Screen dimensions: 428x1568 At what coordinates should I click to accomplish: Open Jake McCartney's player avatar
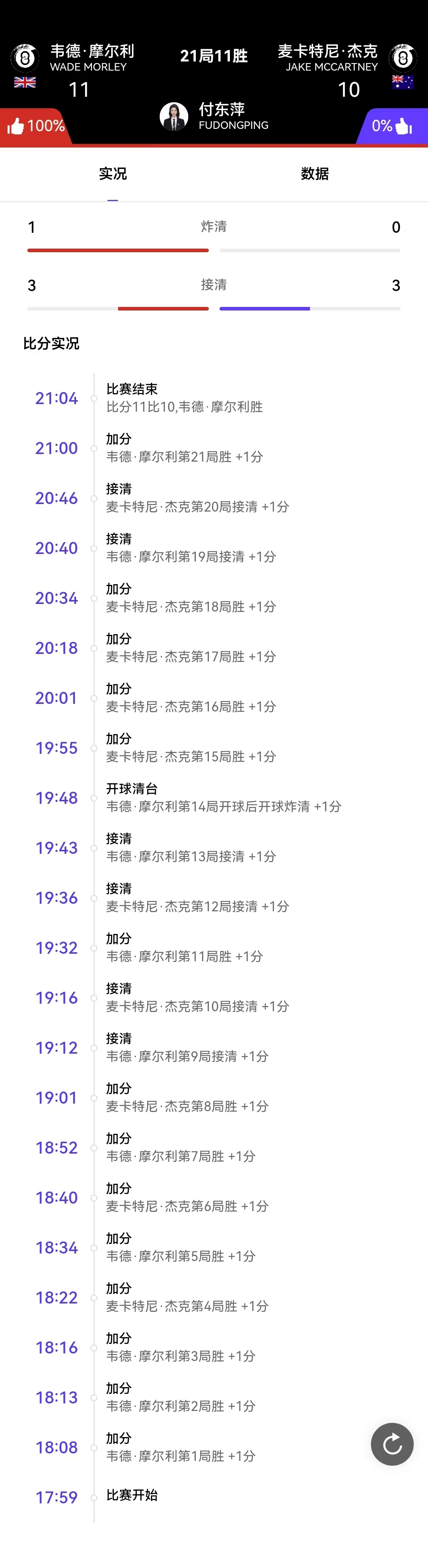(403, 58)
